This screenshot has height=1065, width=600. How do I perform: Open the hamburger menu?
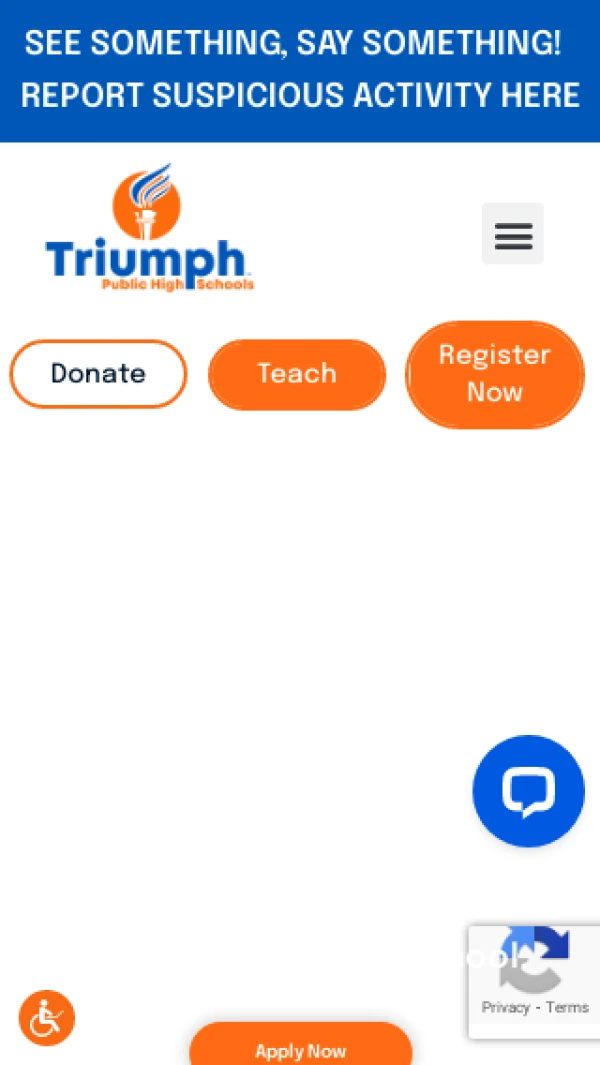click(x=513, y=234)
